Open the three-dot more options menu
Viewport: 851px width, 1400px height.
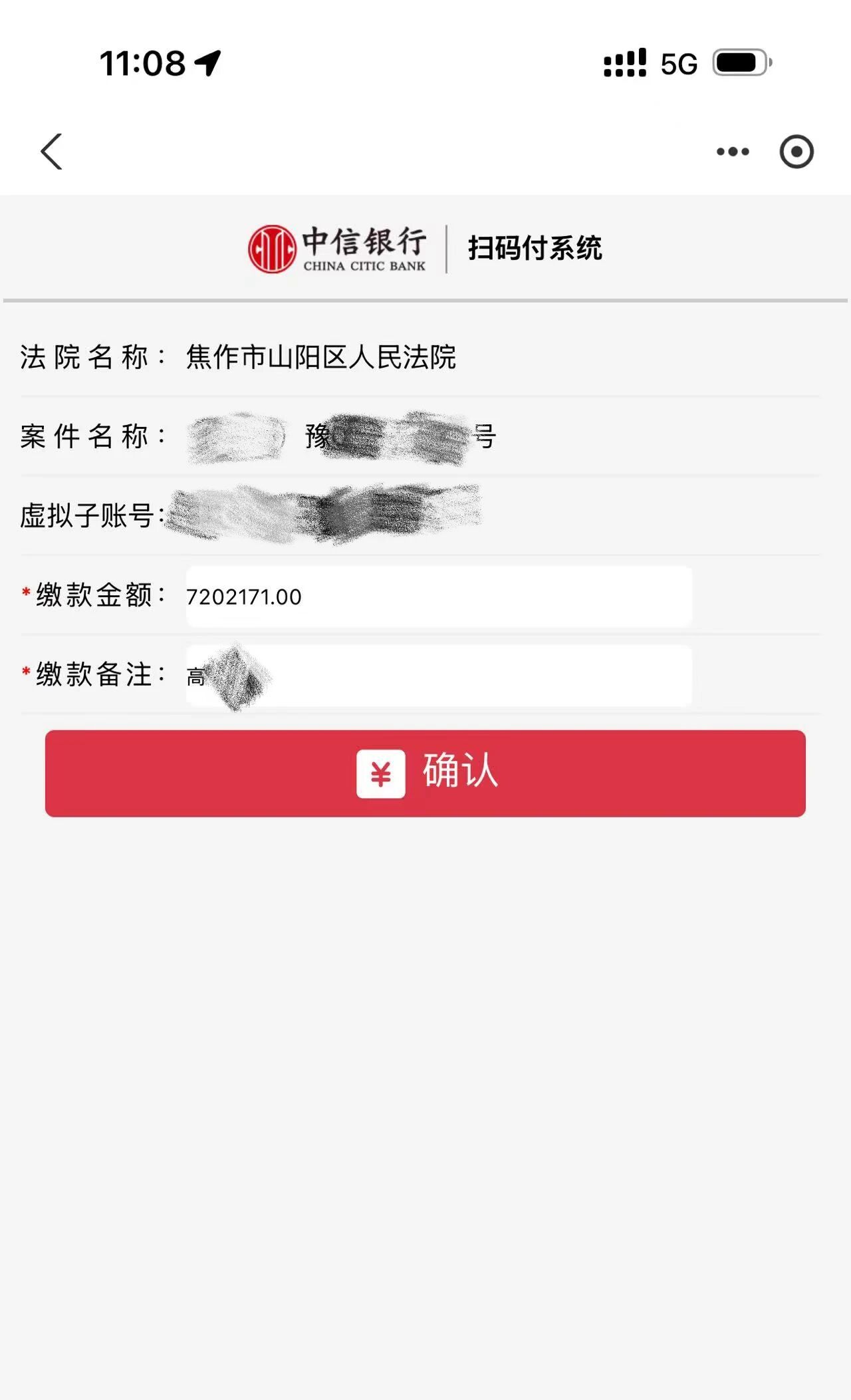(733, 152)
